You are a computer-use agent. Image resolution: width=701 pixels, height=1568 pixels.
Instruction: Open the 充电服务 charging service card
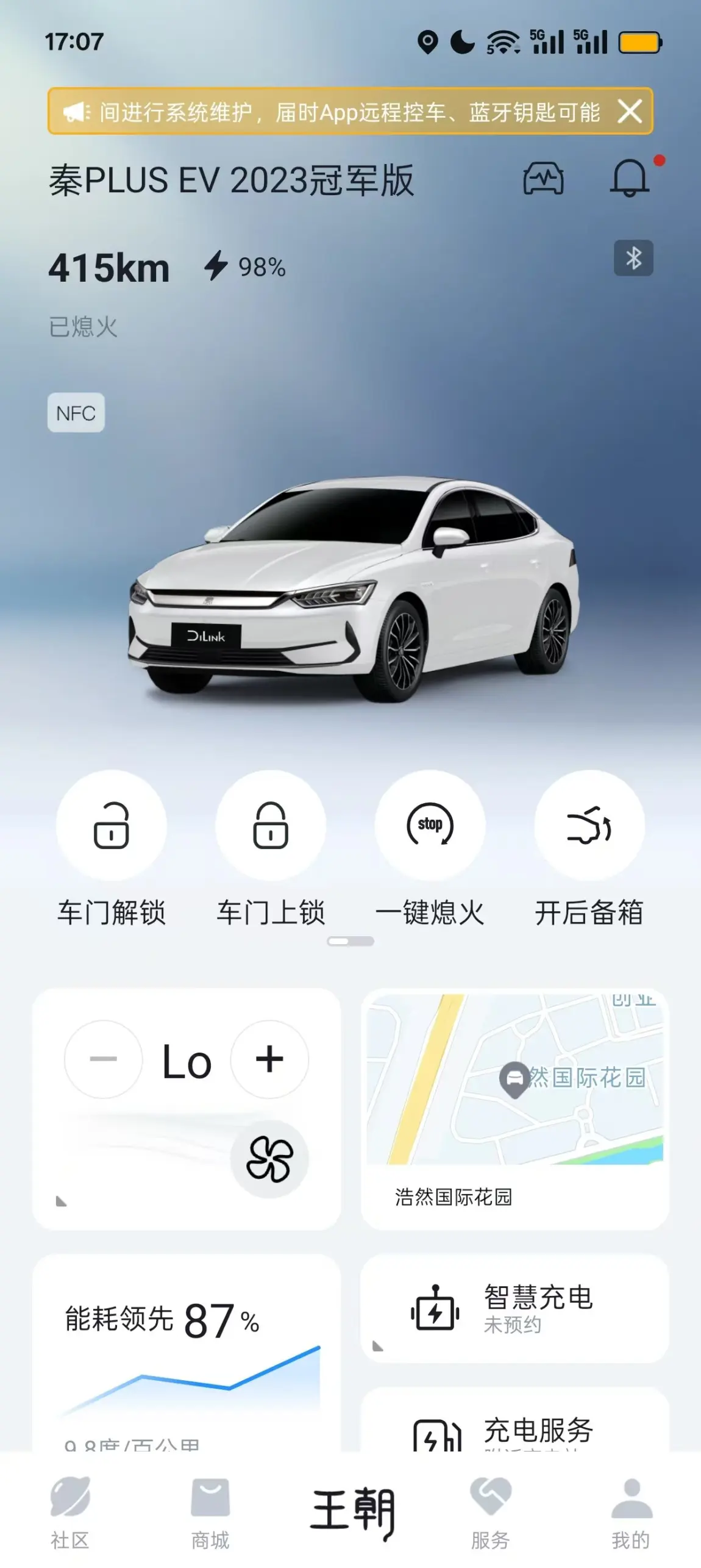click(514, 1427)
